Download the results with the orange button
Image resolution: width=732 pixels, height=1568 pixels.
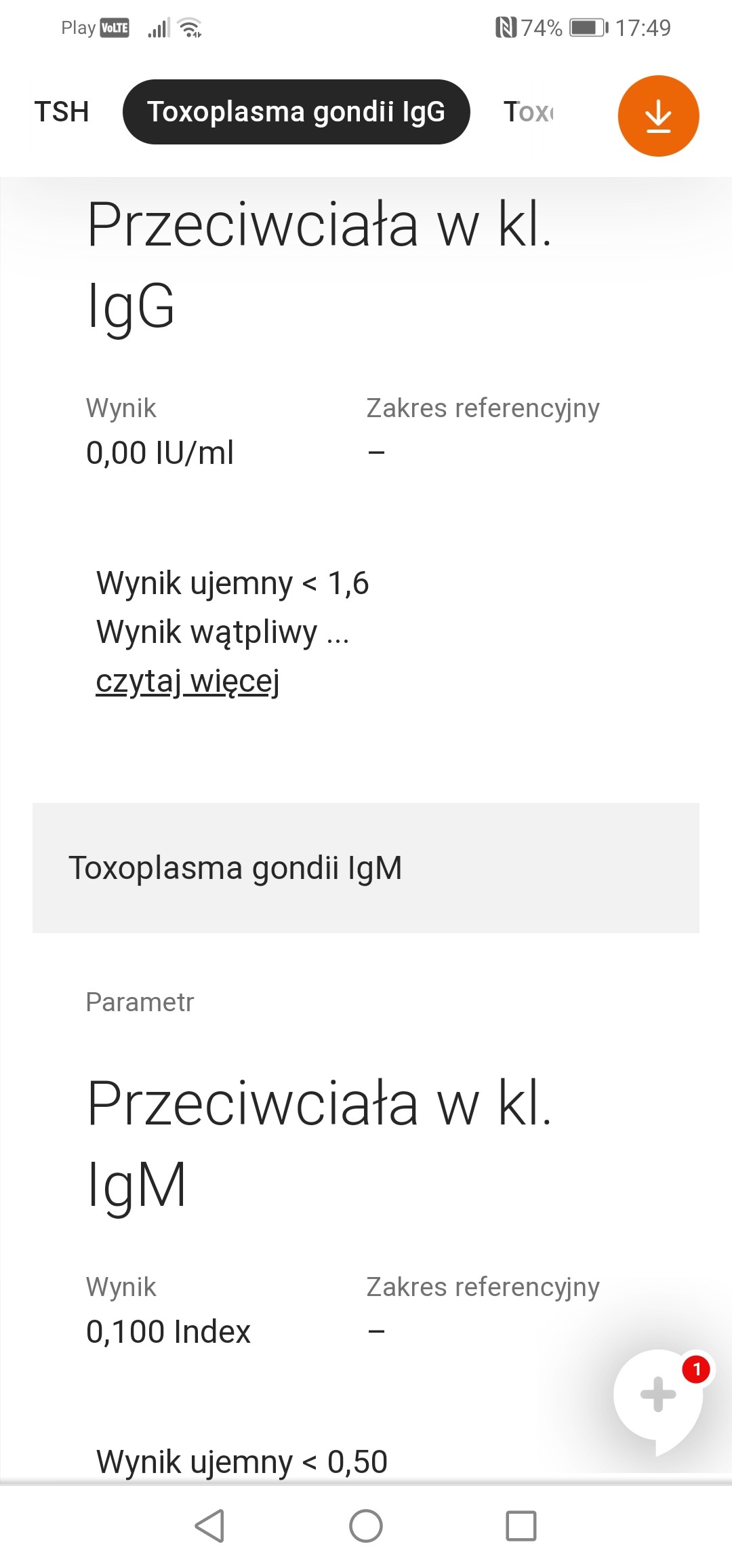(x=658, y=116)
